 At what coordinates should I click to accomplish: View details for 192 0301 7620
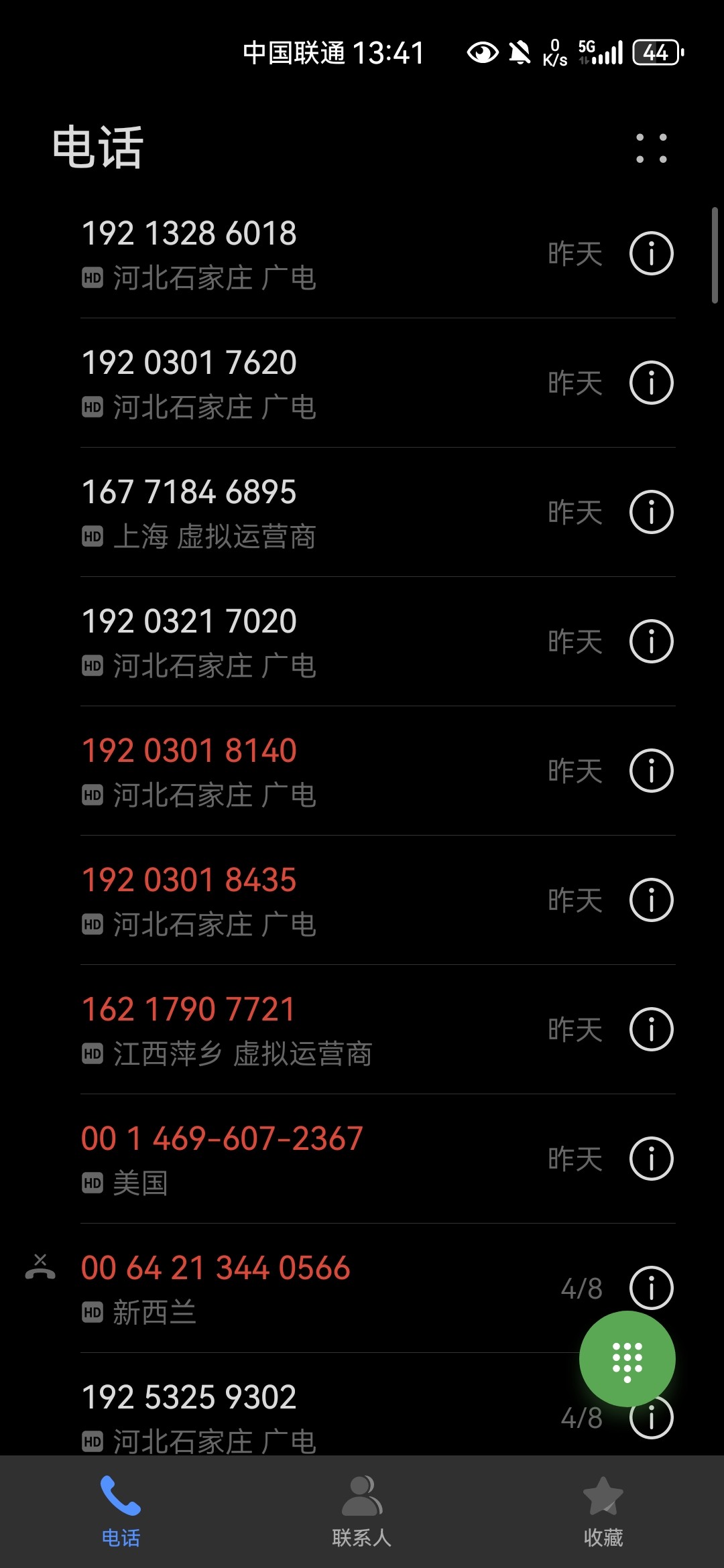[x=651, y=383]
